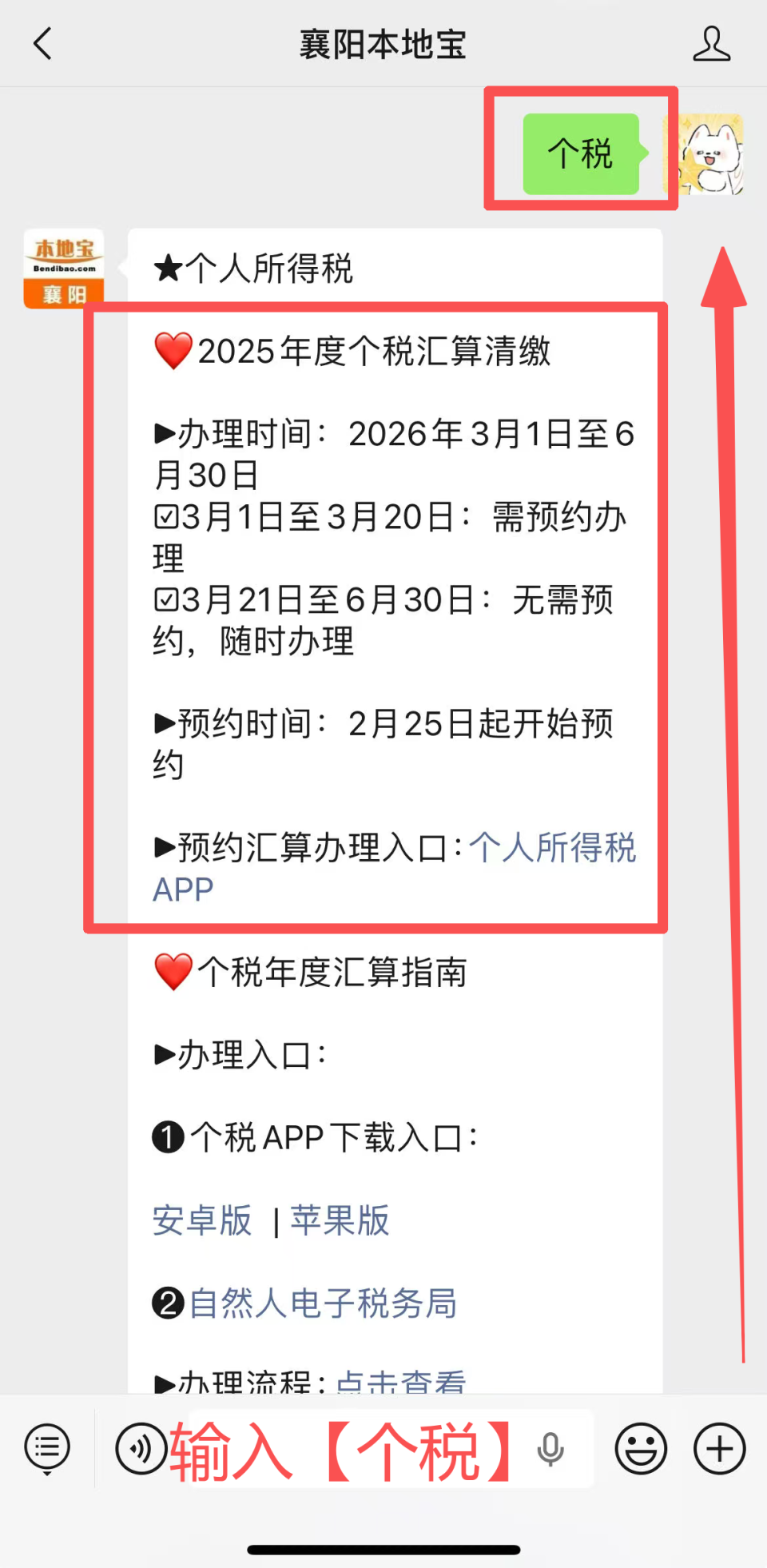Open the 安卓版 download link
The height and width of the screenshot is (1568, 767).
point(201,1220)
